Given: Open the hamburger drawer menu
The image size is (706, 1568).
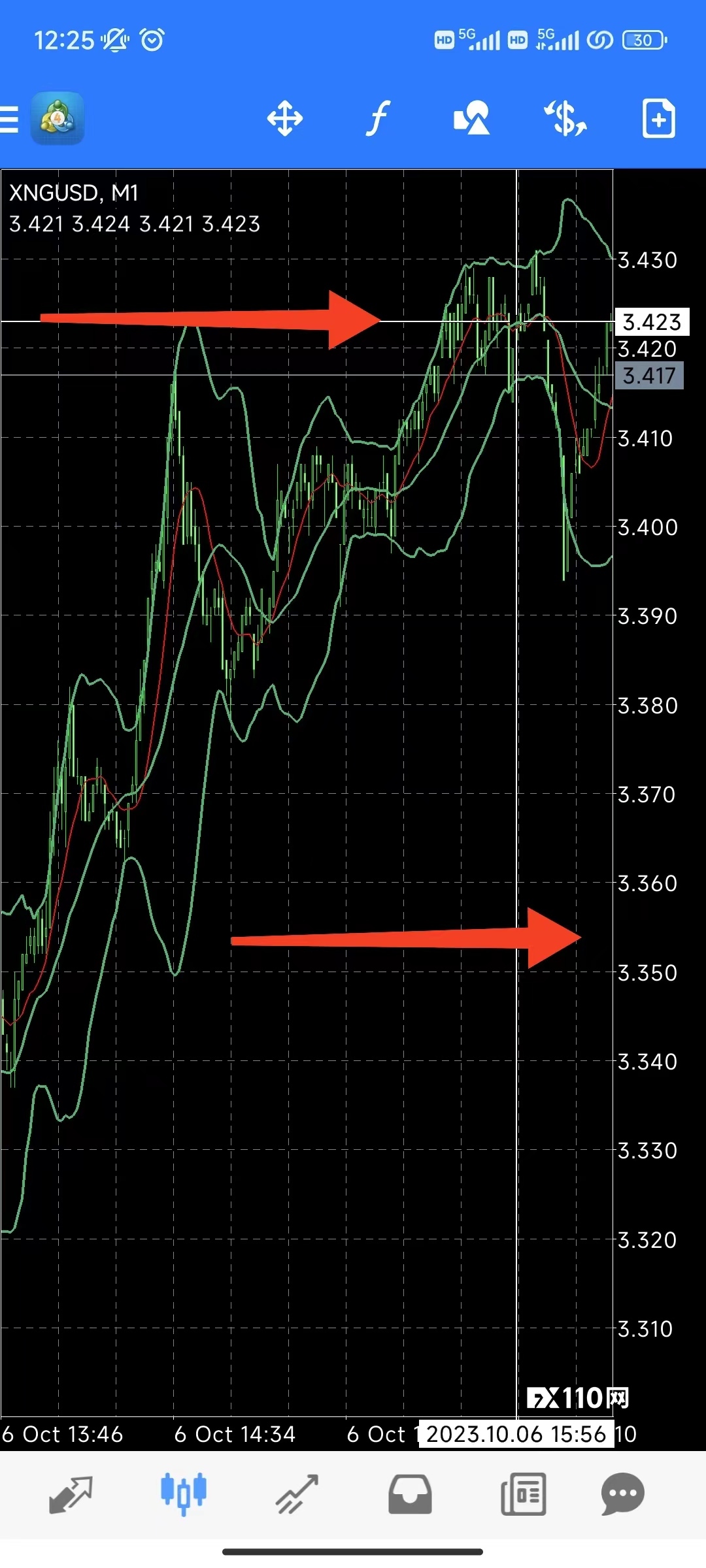Looking at the screenshot, I should point(9,120).
